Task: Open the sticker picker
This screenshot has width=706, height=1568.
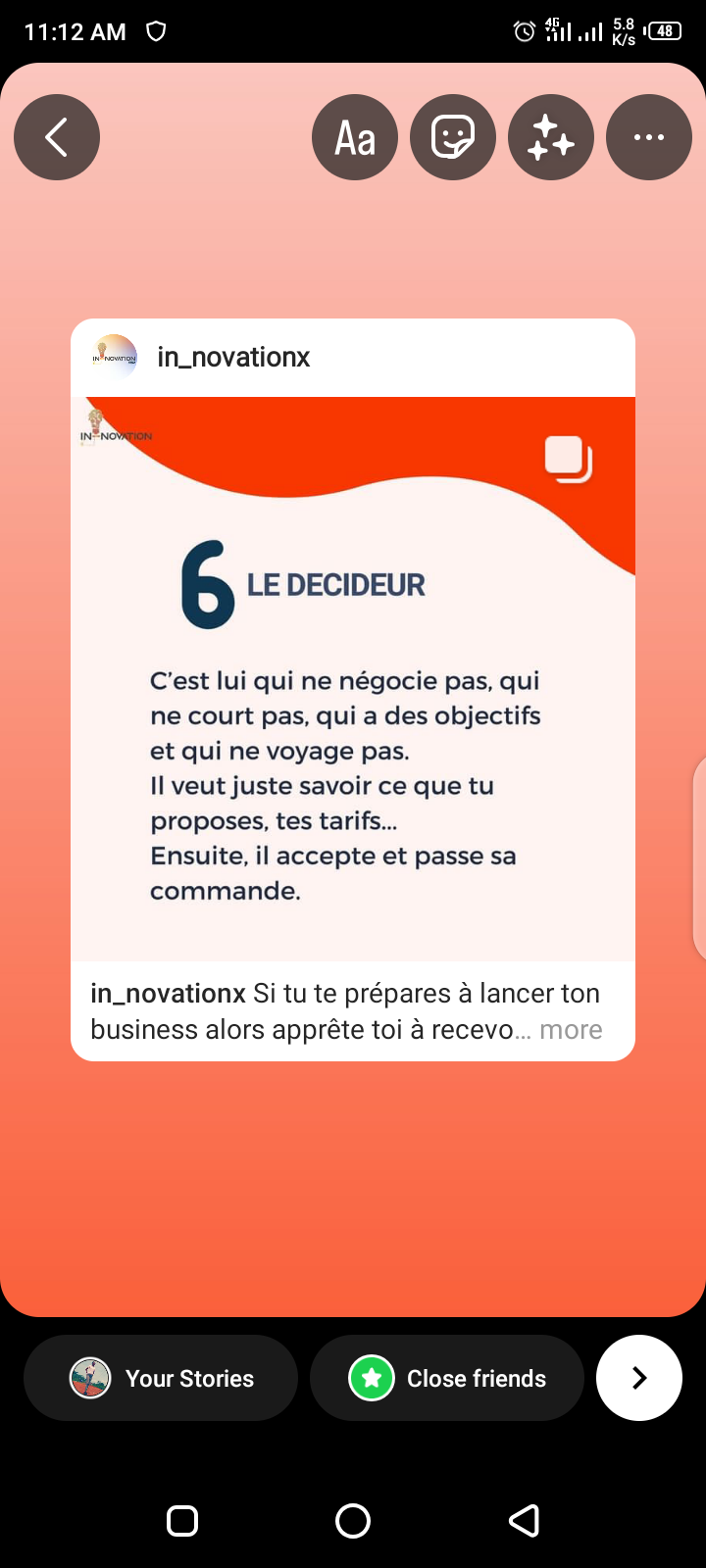Action: point(453,137)
